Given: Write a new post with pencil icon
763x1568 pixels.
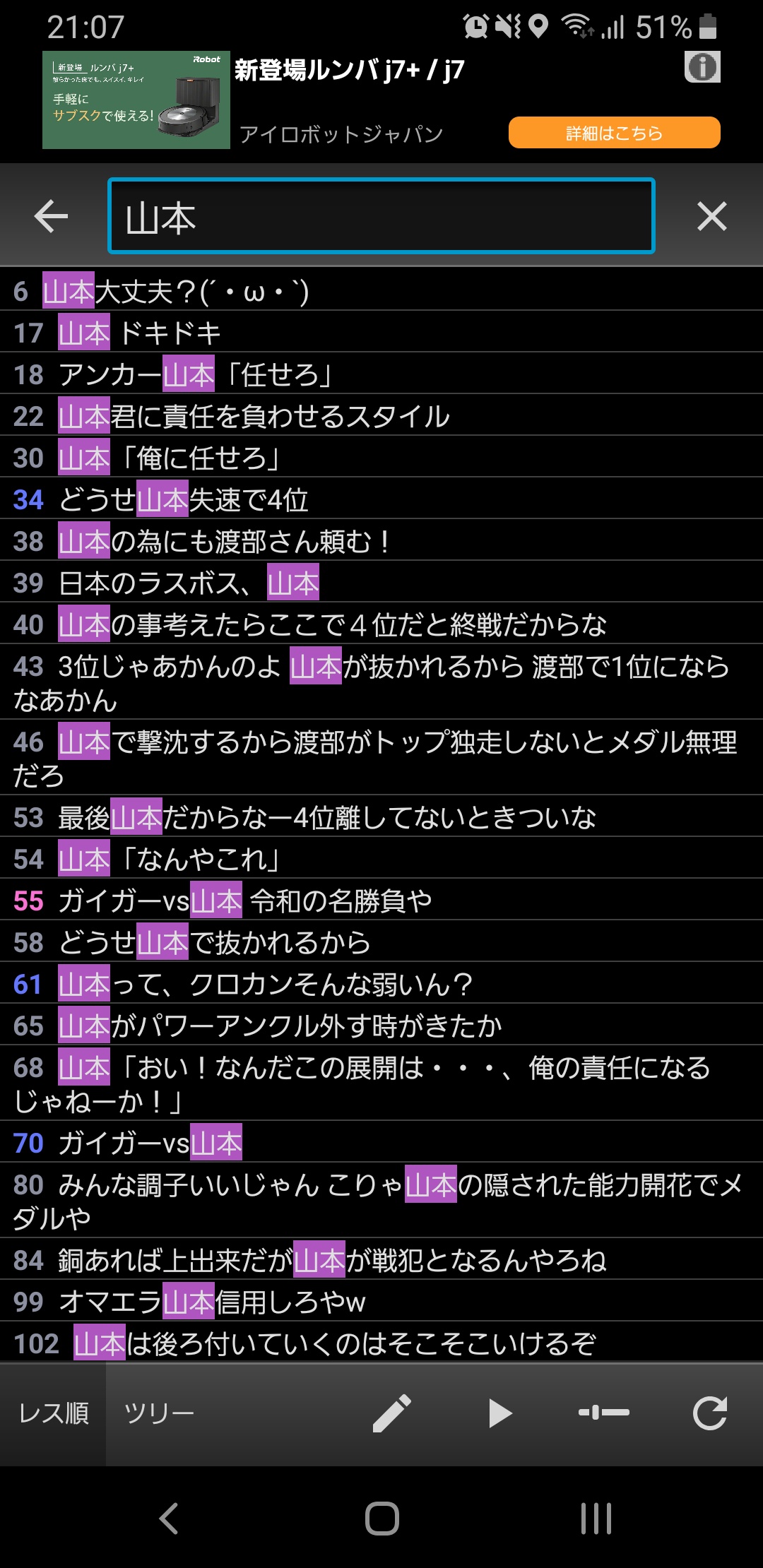Looking at the screenshot, I should pos(391,1413).
